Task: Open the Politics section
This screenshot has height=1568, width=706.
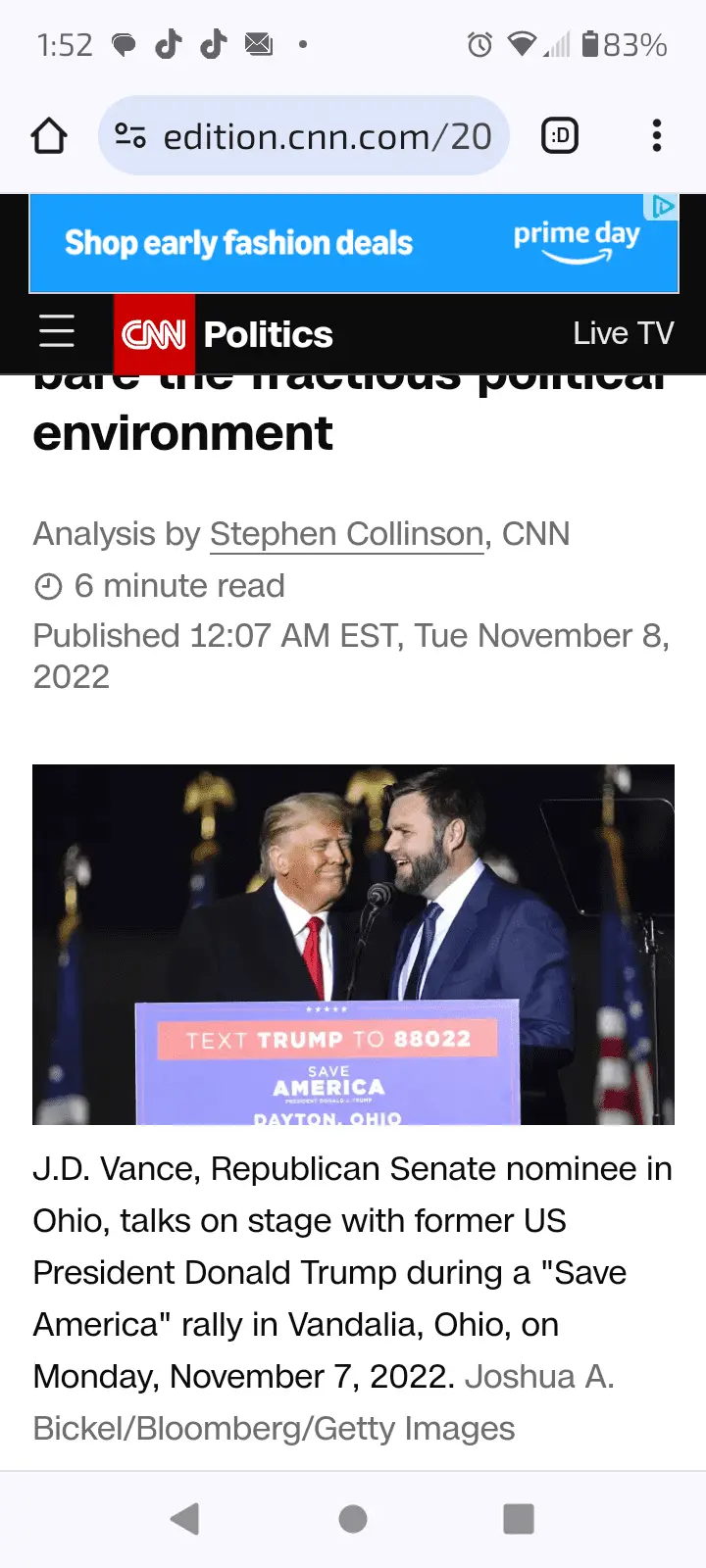Action: click(269, 334)
